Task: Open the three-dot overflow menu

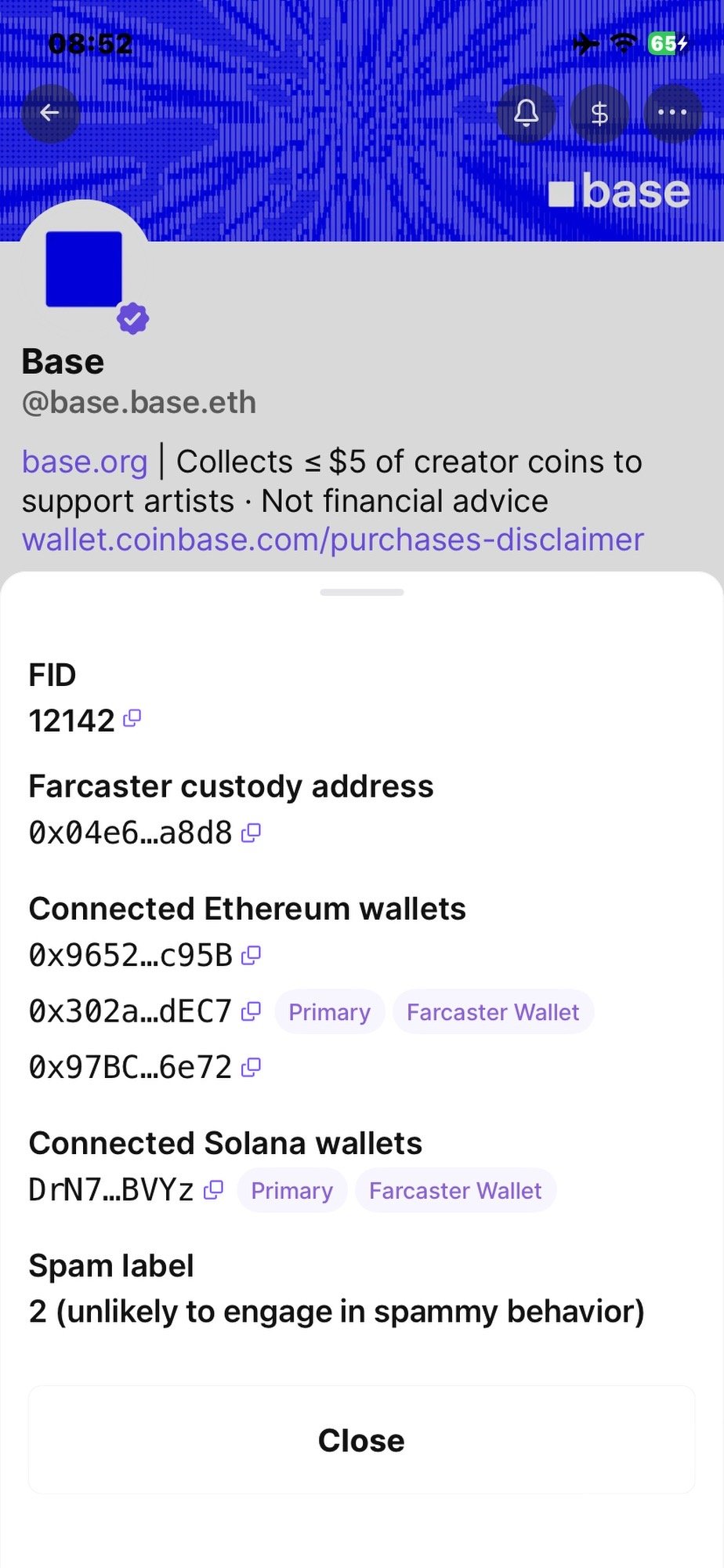Action: coord(672,113)
